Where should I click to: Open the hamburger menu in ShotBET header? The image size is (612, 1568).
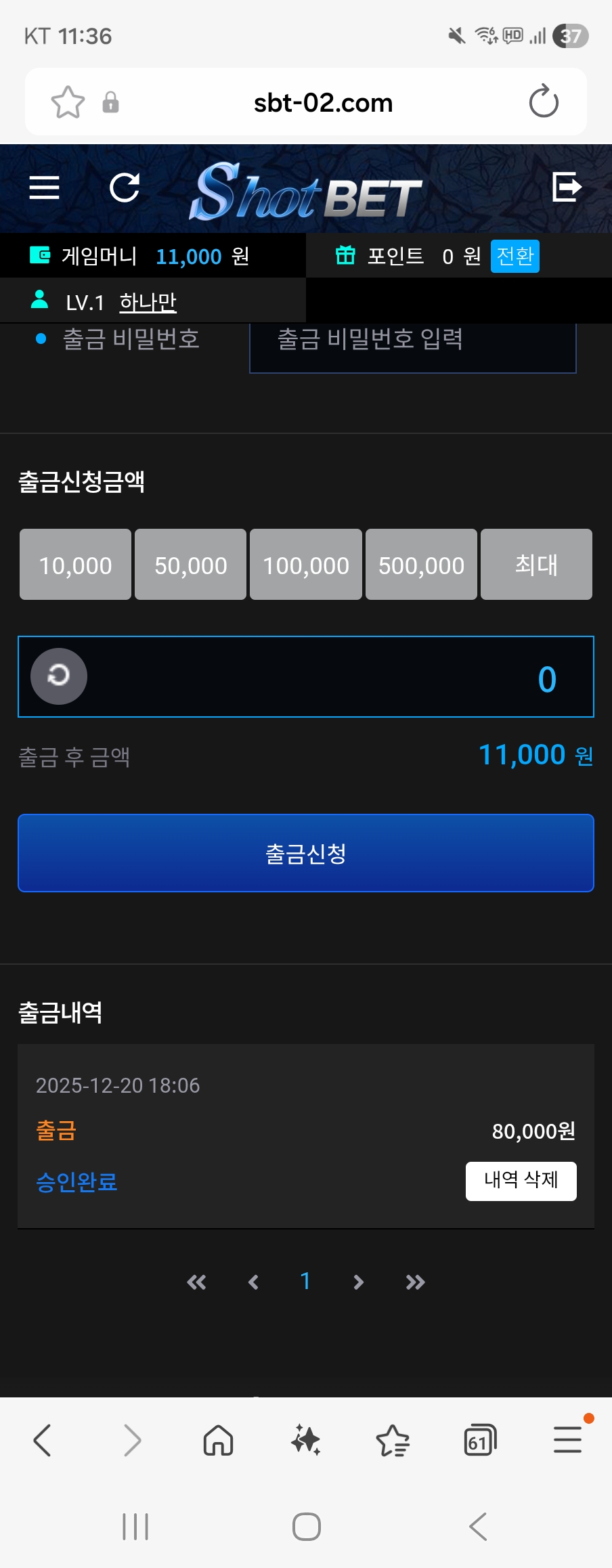click(x=45, y=188)
